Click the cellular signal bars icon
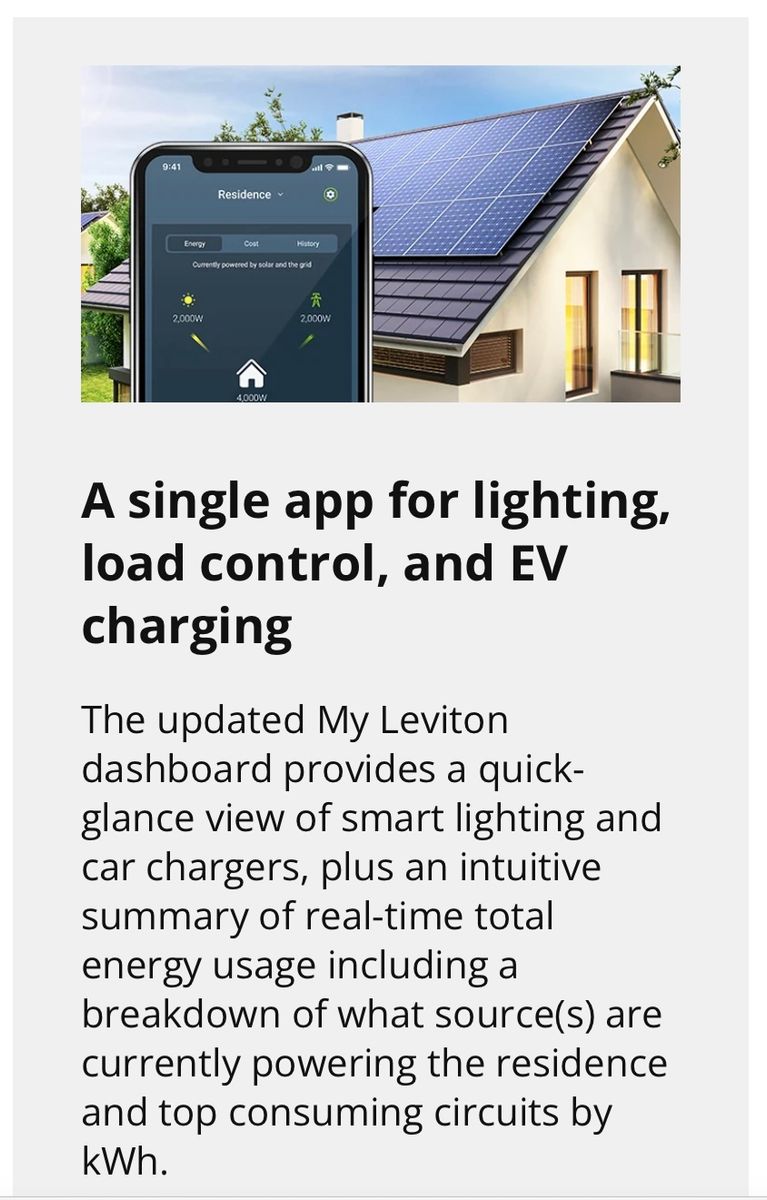 click(316, 168)
